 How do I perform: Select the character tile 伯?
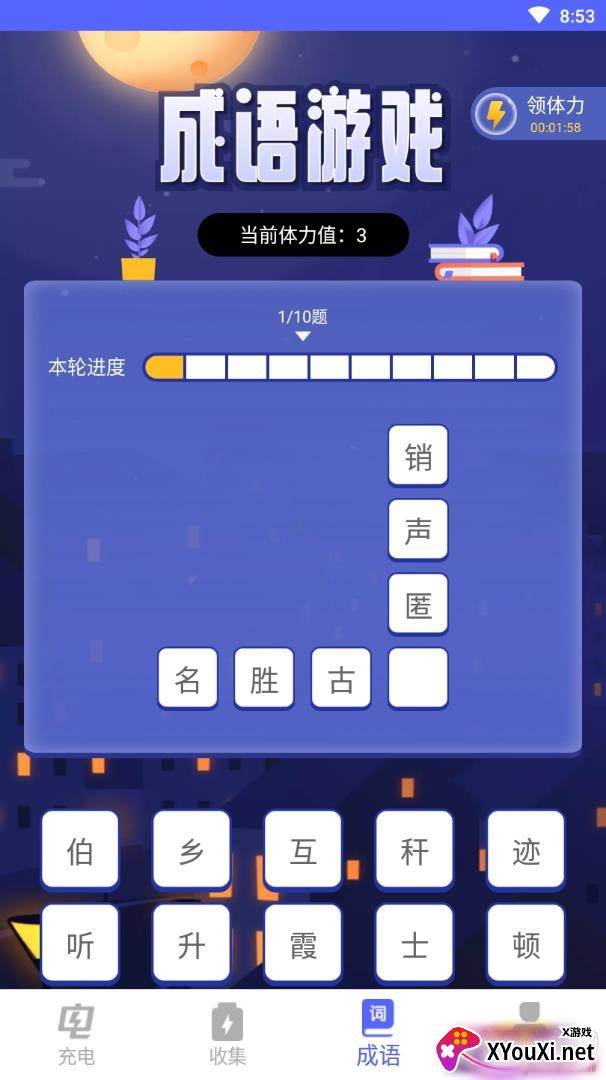[x=80, y=849]
